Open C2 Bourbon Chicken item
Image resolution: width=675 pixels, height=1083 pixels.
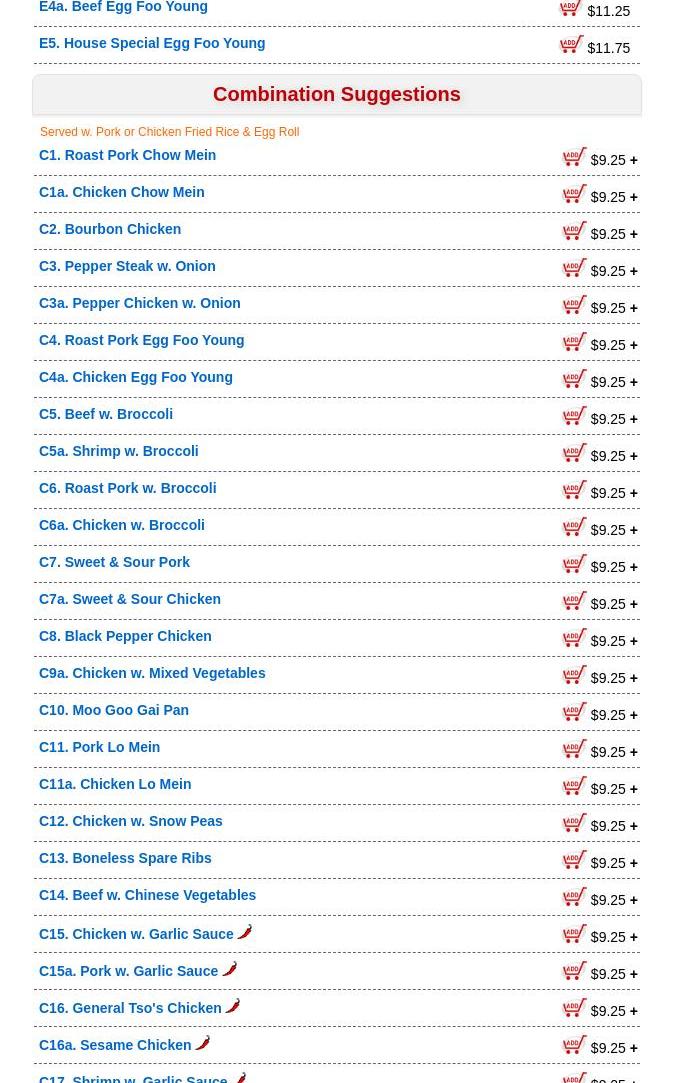click(110, 229)
